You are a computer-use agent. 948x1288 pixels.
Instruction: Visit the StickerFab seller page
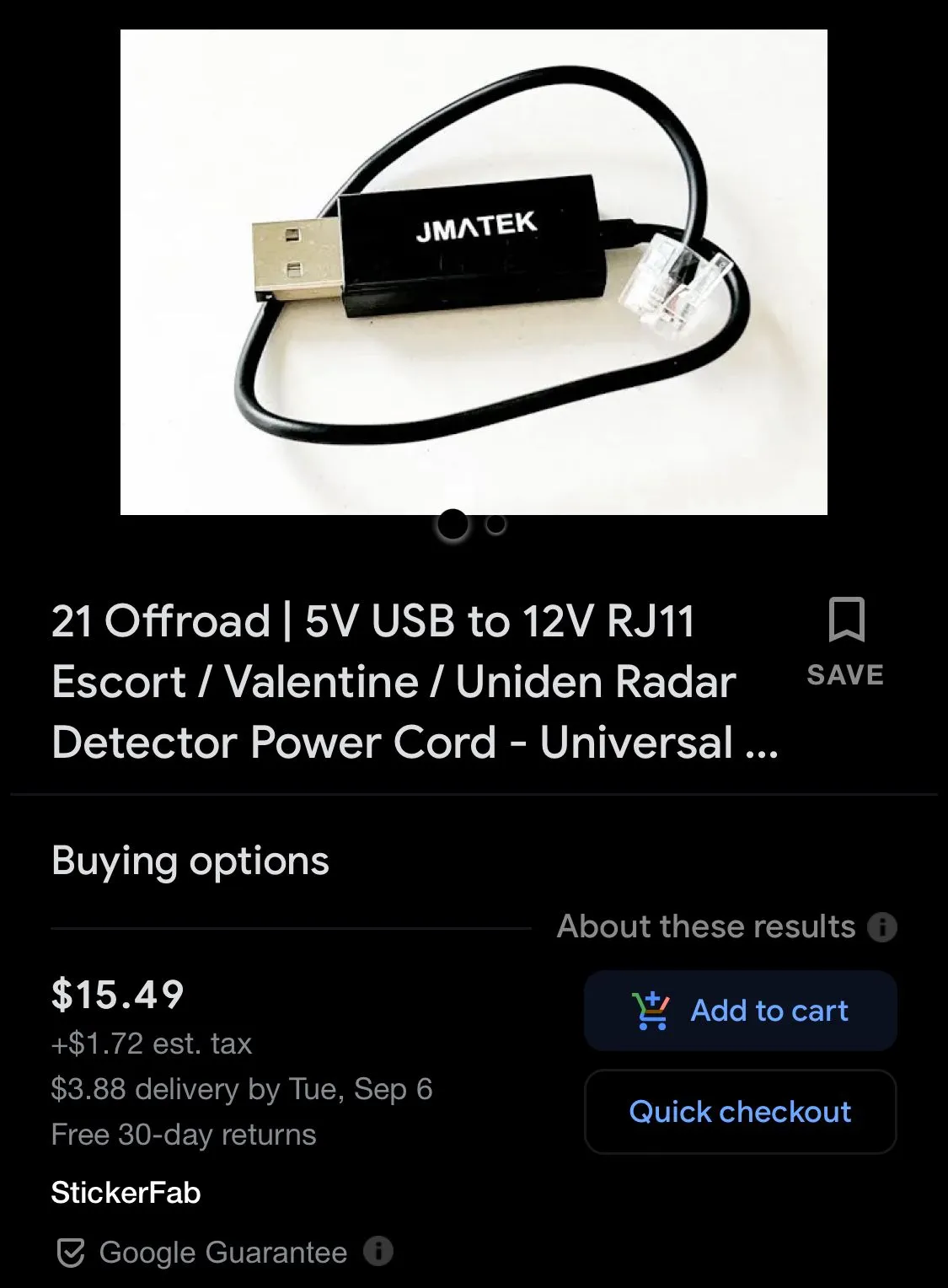click(x=126, y=1193)
